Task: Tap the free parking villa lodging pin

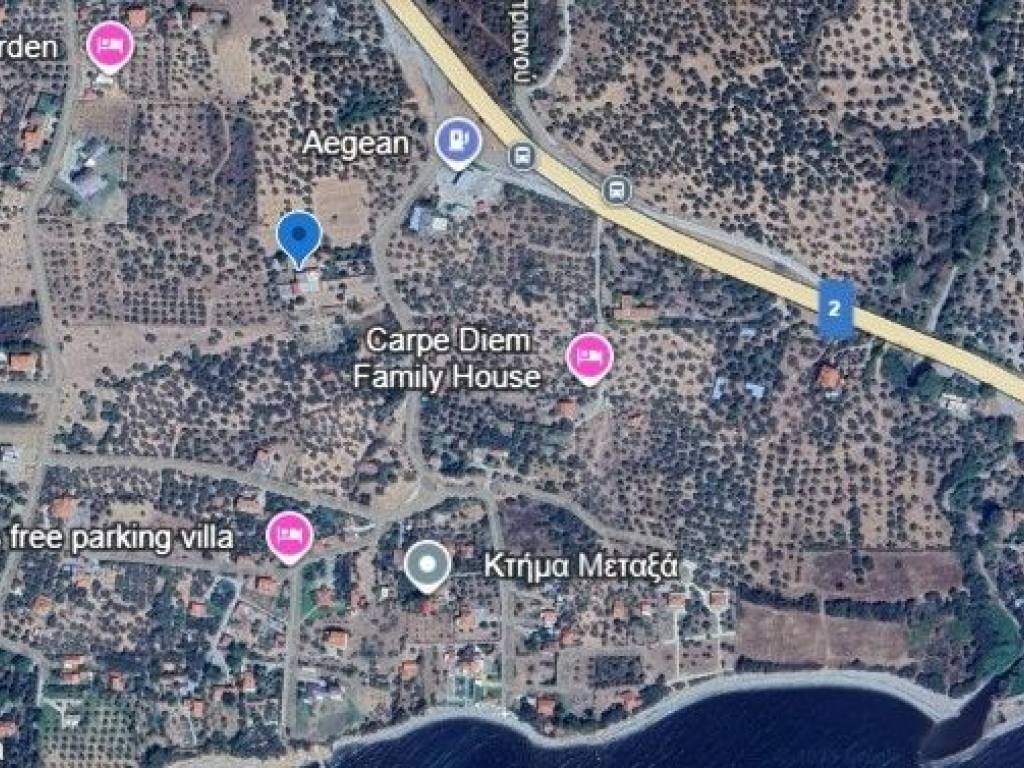Action: (x=290, y=535)
